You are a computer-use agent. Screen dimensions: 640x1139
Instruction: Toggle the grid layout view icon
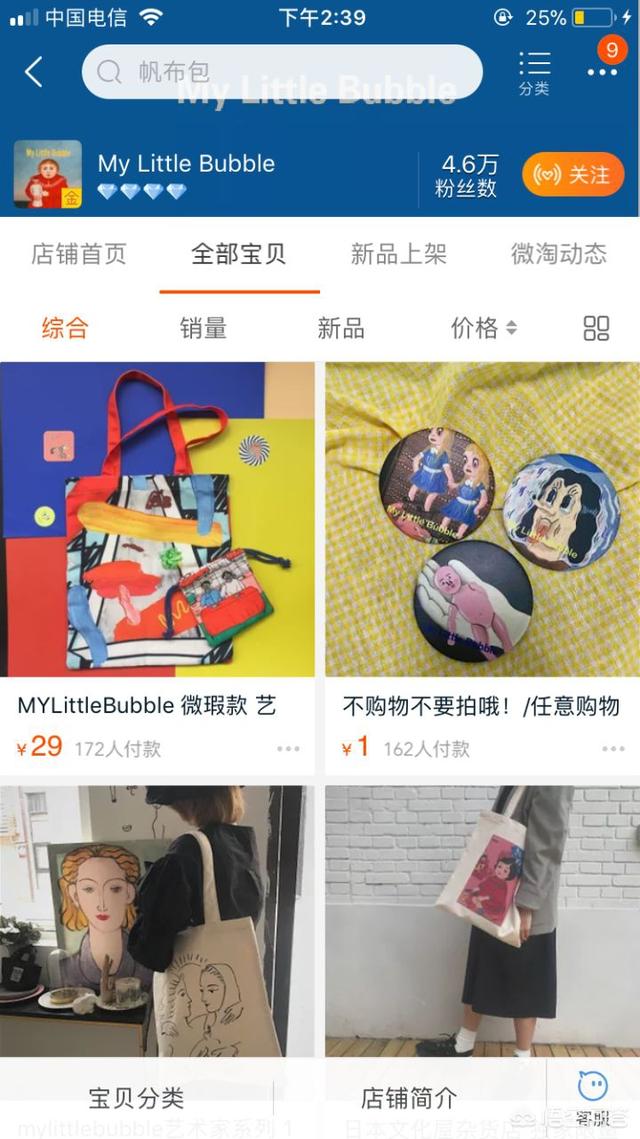596,328
